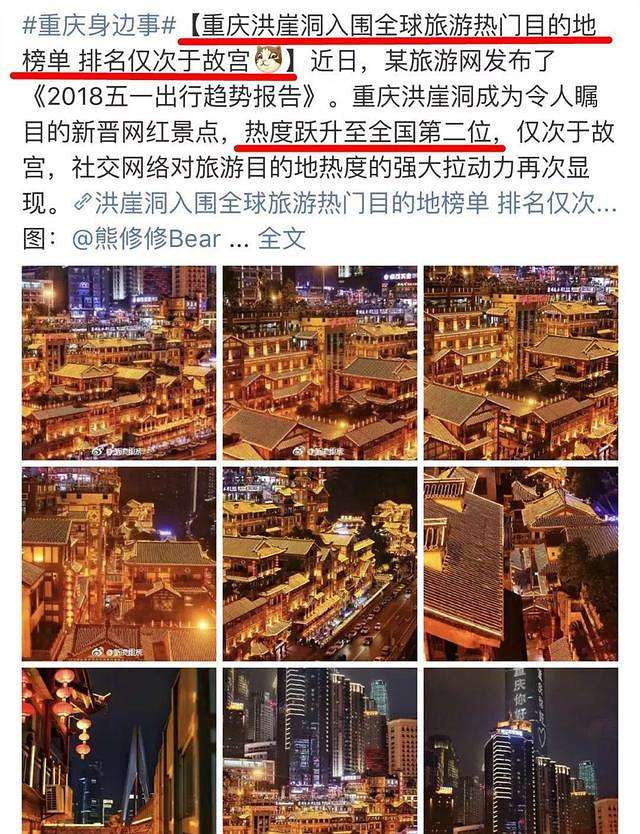The width and height of the screenshot is (640, 834).
Task: Visit @熊修修Bear's profile
Action: (148, 239)
